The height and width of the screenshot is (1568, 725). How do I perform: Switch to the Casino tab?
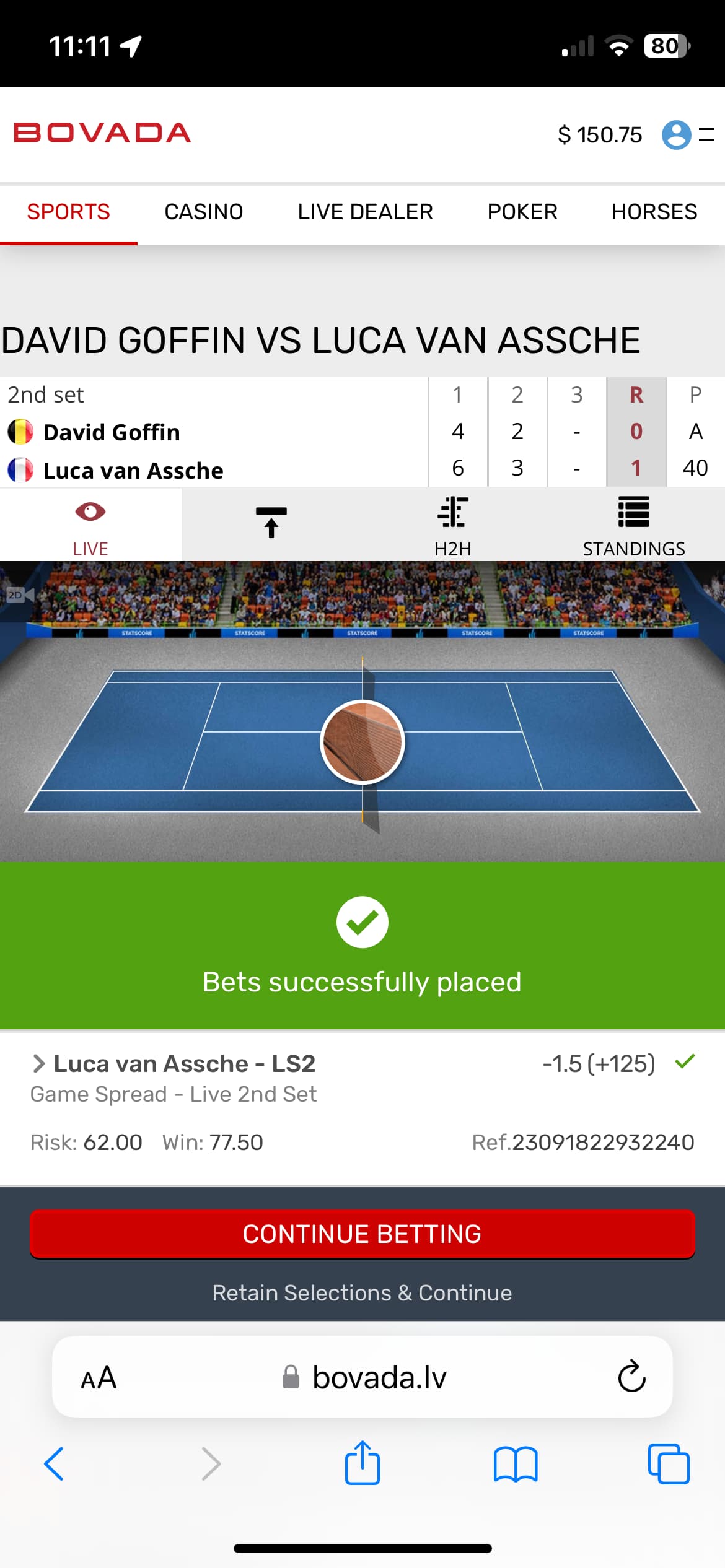pos(203,212)
